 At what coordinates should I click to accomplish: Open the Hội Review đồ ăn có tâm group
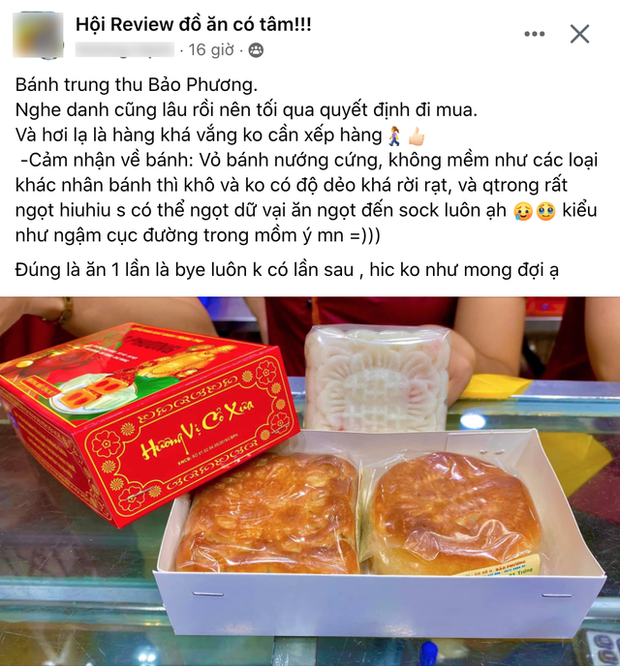coord(193,24)
